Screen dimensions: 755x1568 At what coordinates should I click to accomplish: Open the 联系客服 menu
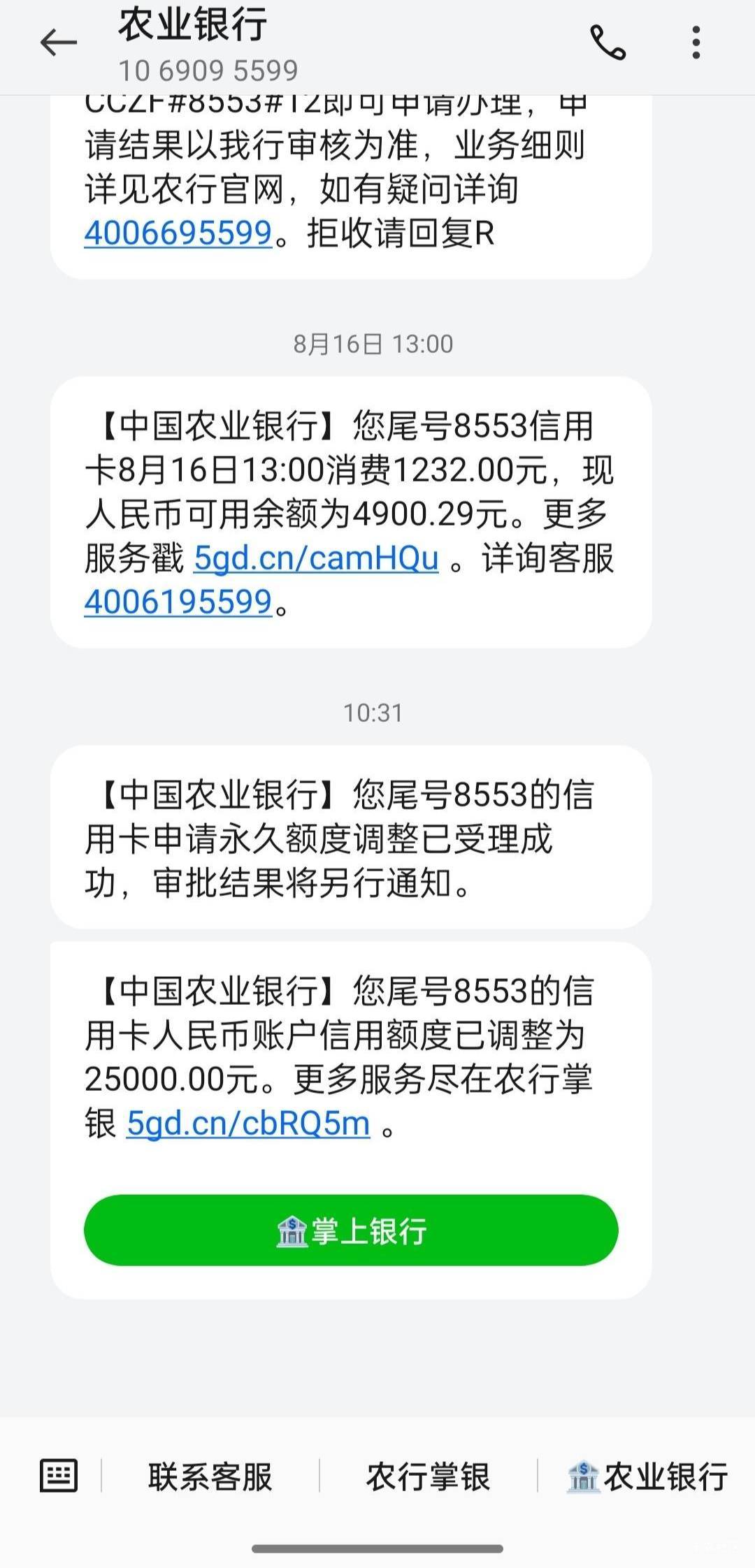click(x=210, y=1476)
